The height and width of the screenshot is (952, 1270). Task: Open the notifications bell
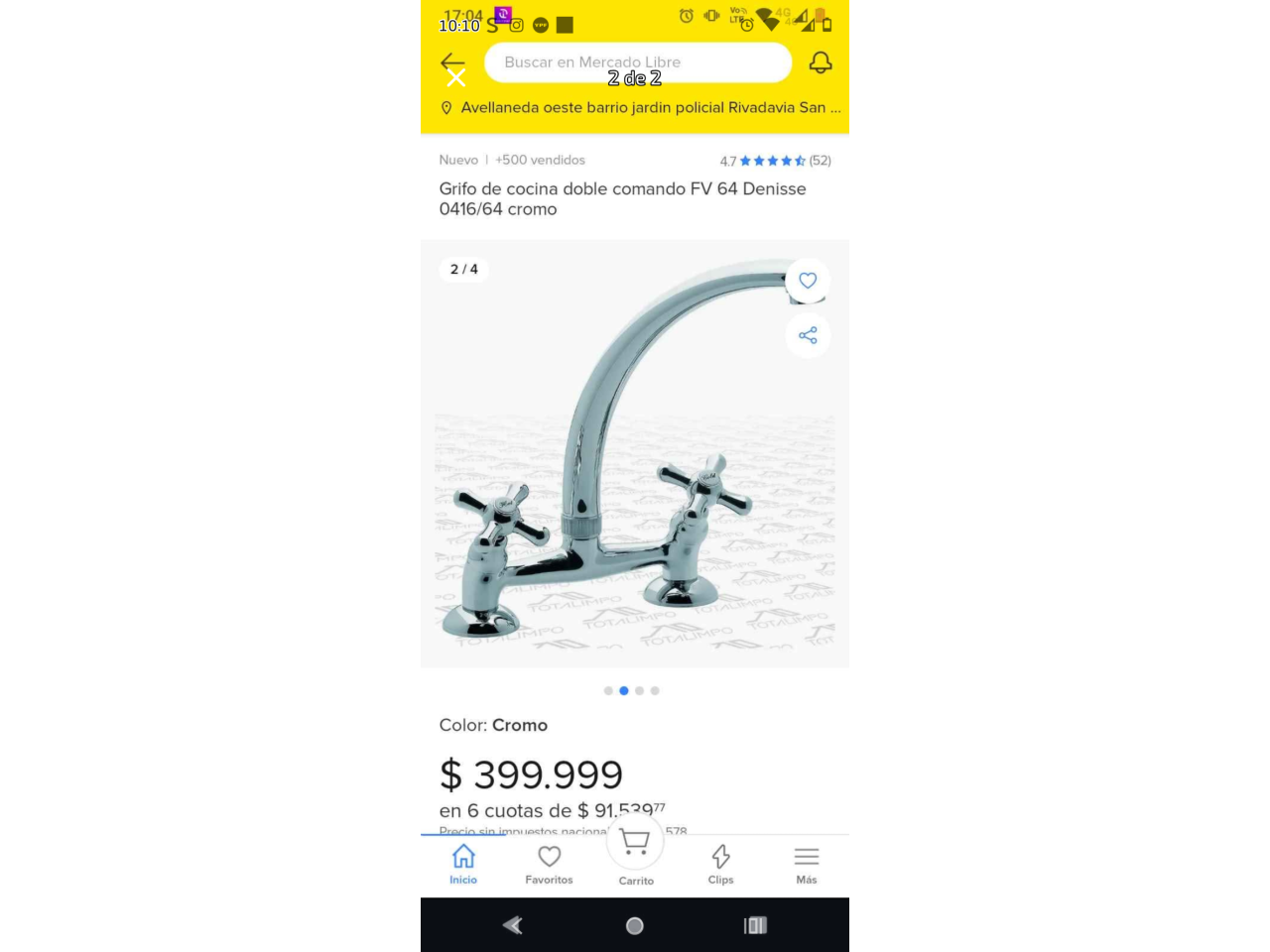[821, 62]
